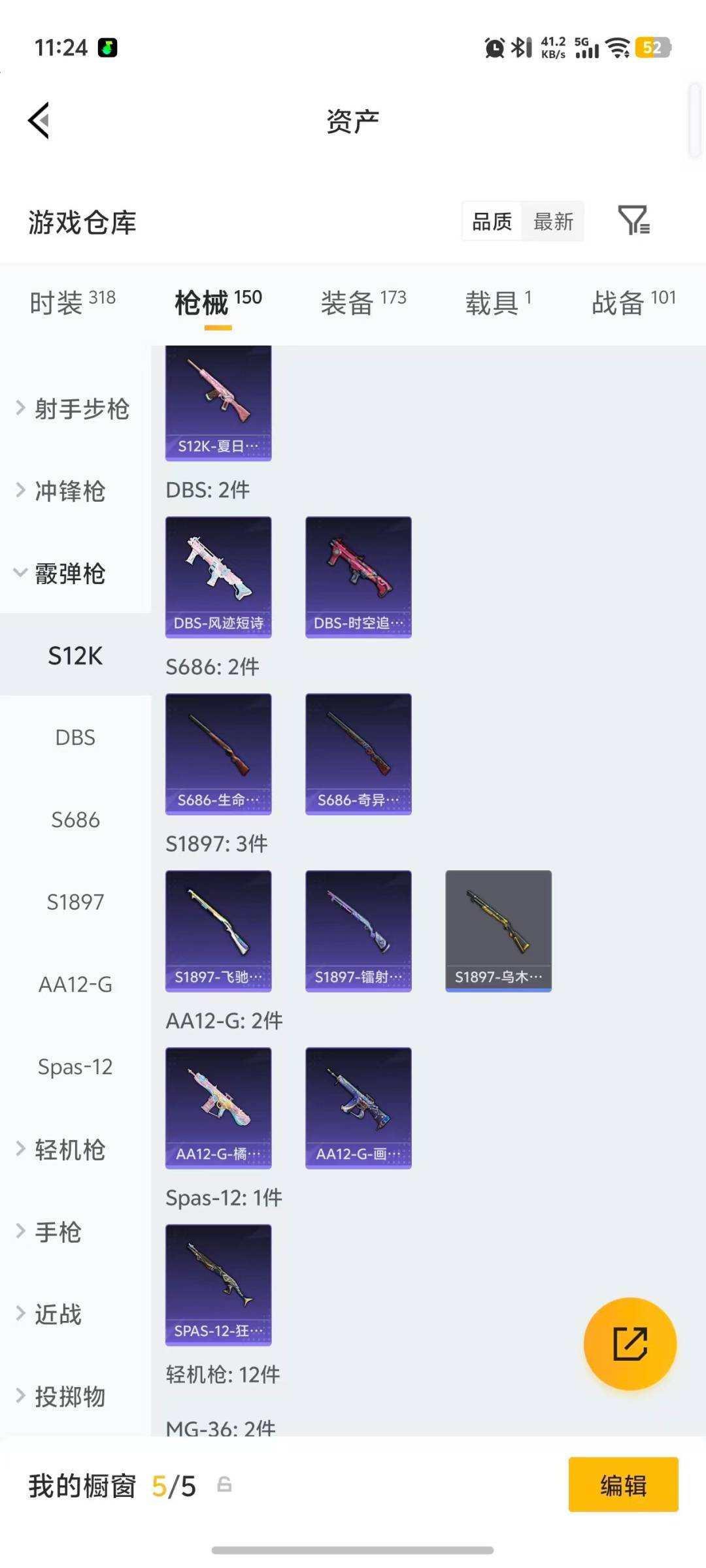Select the SPAS-12-狂 skin thumbnail
Viewport: 706px width, 1568px height.
point(218,1283)
